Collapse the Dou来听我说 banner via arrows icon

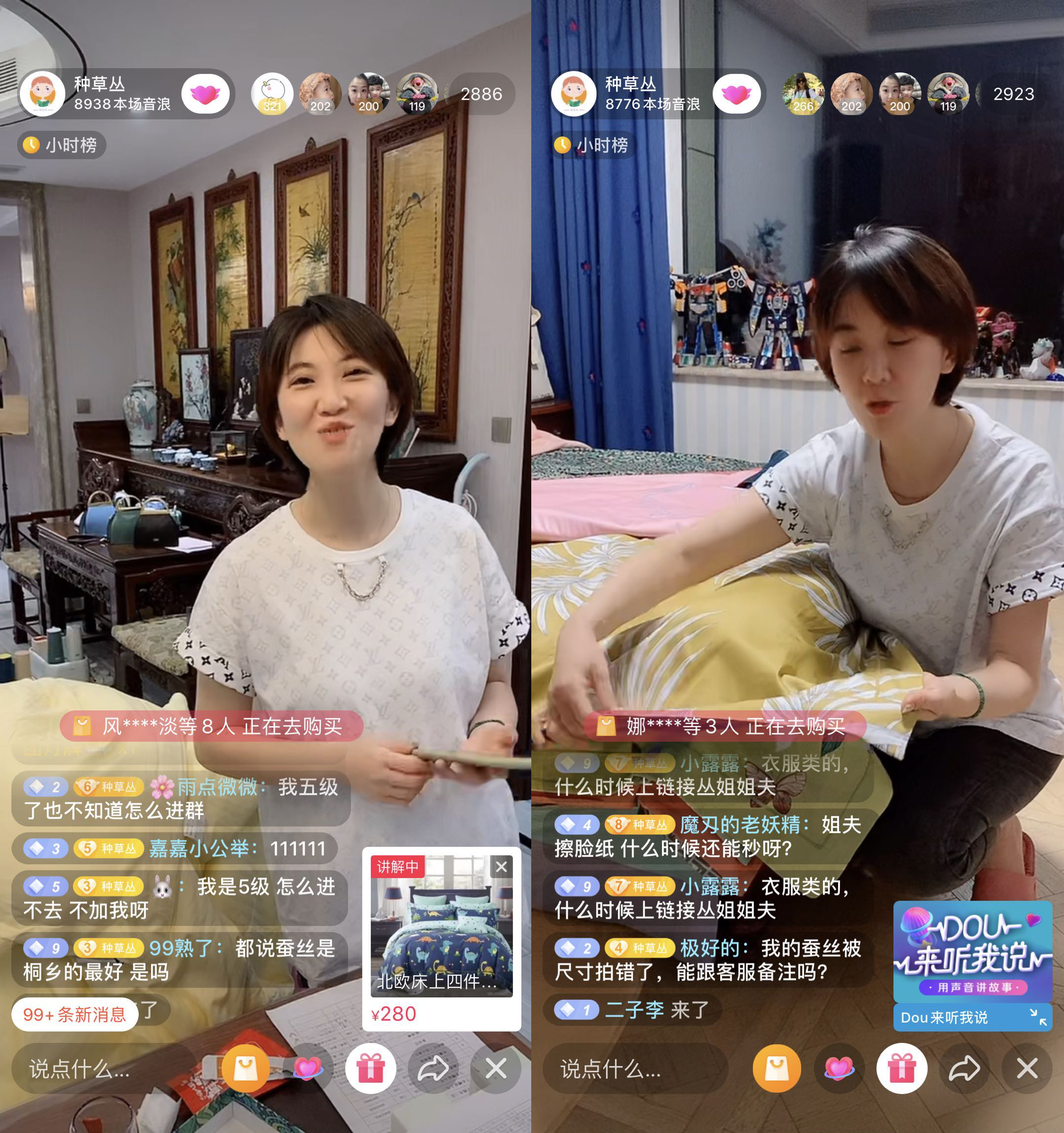[1038, 1017]
